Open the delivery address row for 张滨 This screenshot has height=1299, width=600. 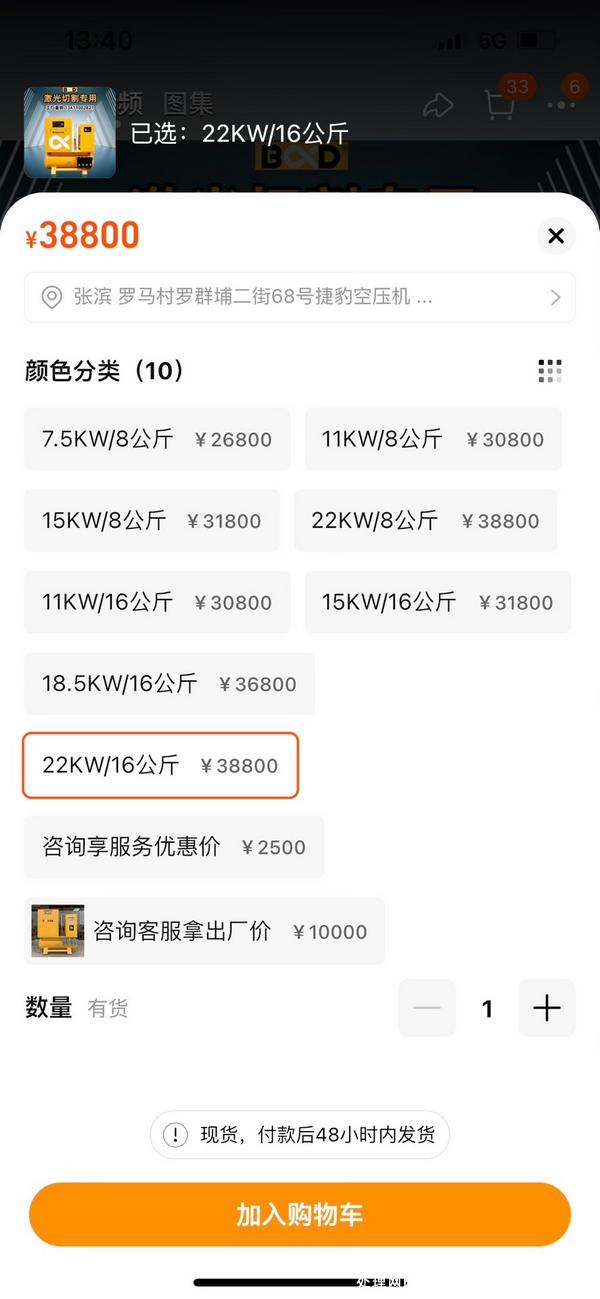299,297
